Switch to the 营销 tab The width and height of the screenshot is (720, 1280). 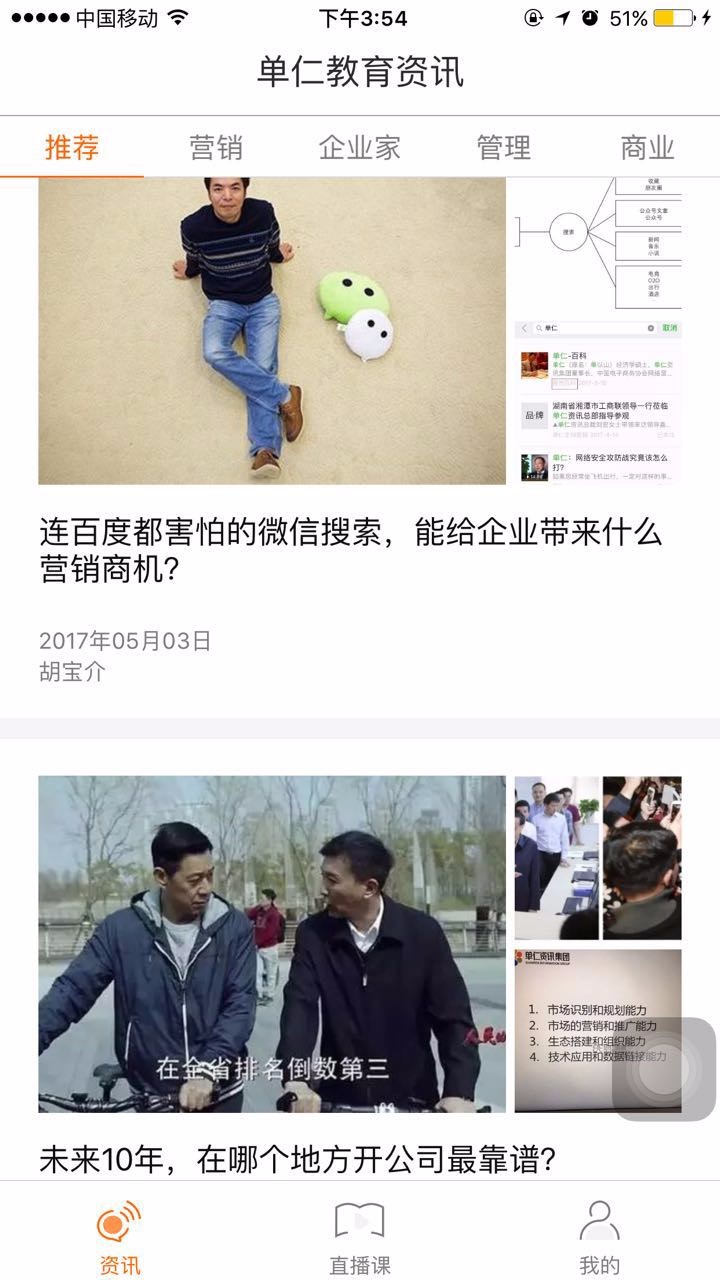[x=216, y=148]
